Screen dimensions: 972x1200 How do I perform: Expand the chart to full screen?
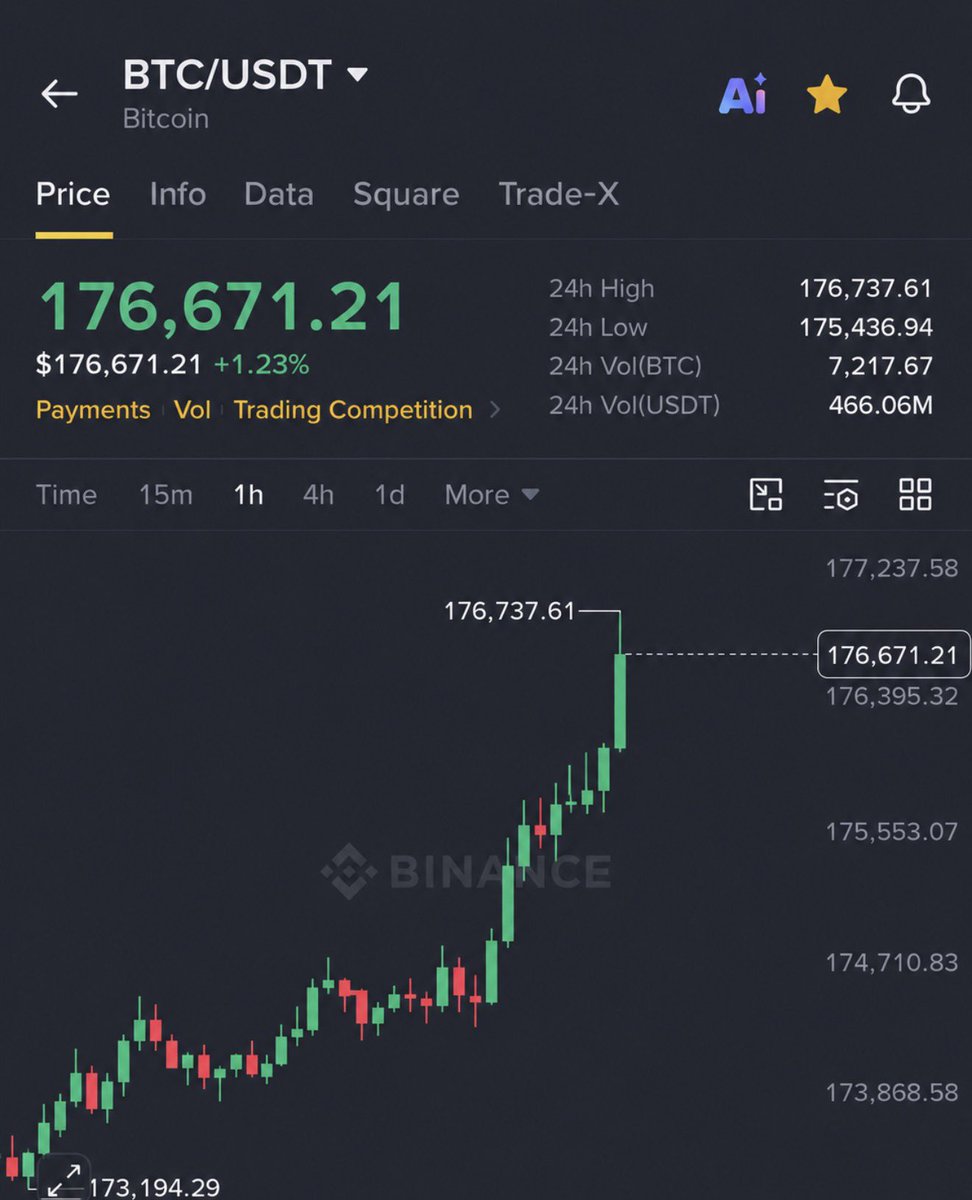point(64,1177)
